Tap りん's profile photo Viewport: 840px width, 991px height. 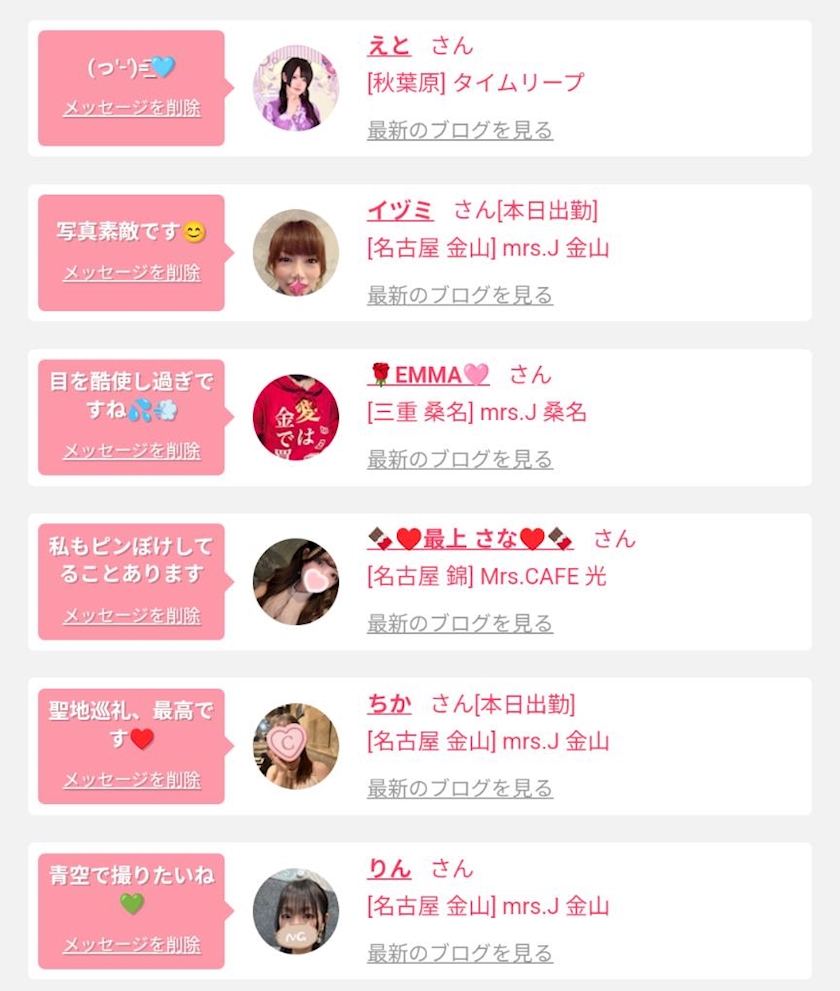coord(296,910)
